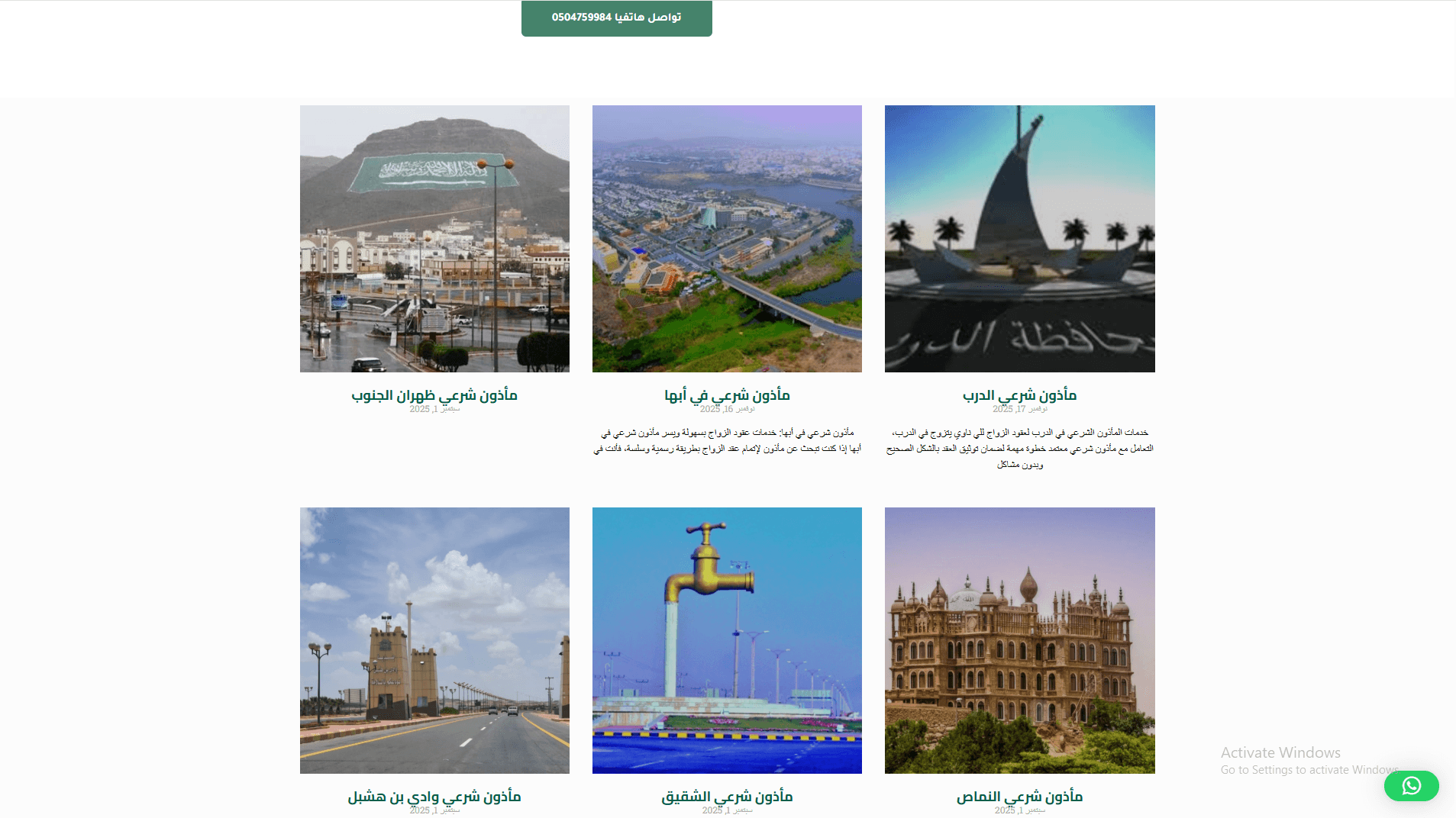
Task: Follow the title link مأذون شرعي الدرب
Action: pyautogui.click(x=1019, y=395)
